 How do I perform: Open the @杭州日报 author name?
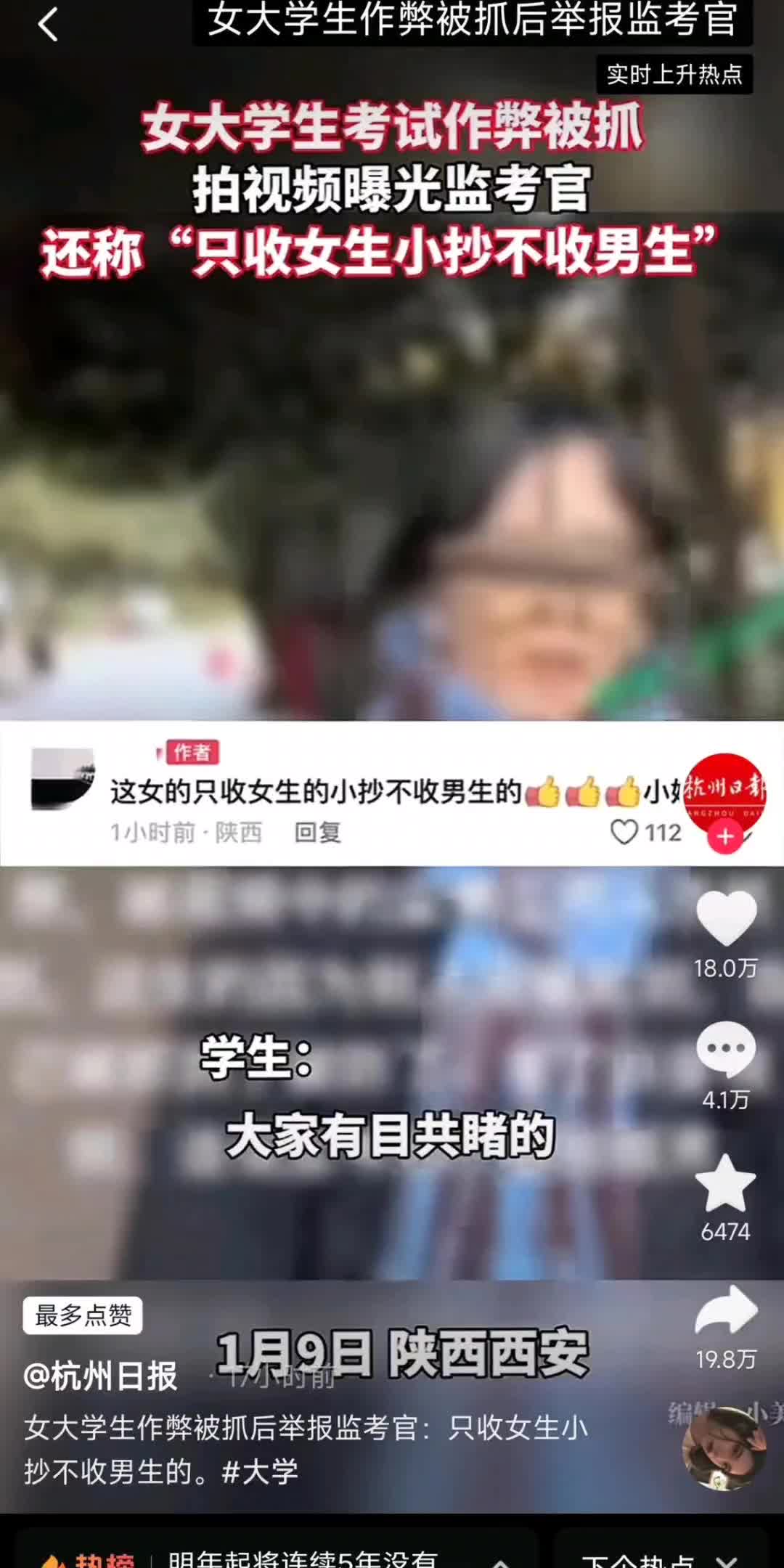click(100, 1376)
